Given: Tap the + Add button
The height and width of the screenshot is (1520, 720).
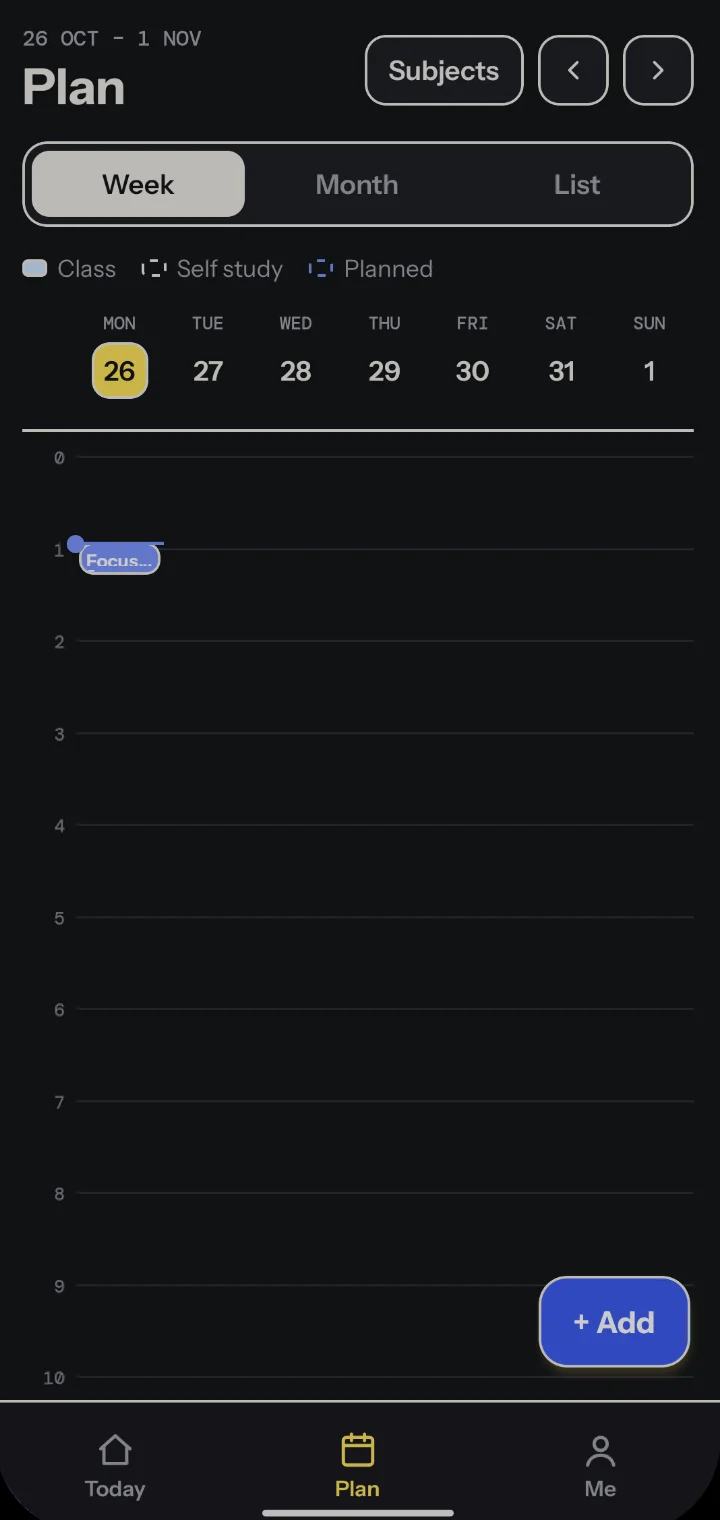Looking at the screenshot, I should click(614, 1322).
